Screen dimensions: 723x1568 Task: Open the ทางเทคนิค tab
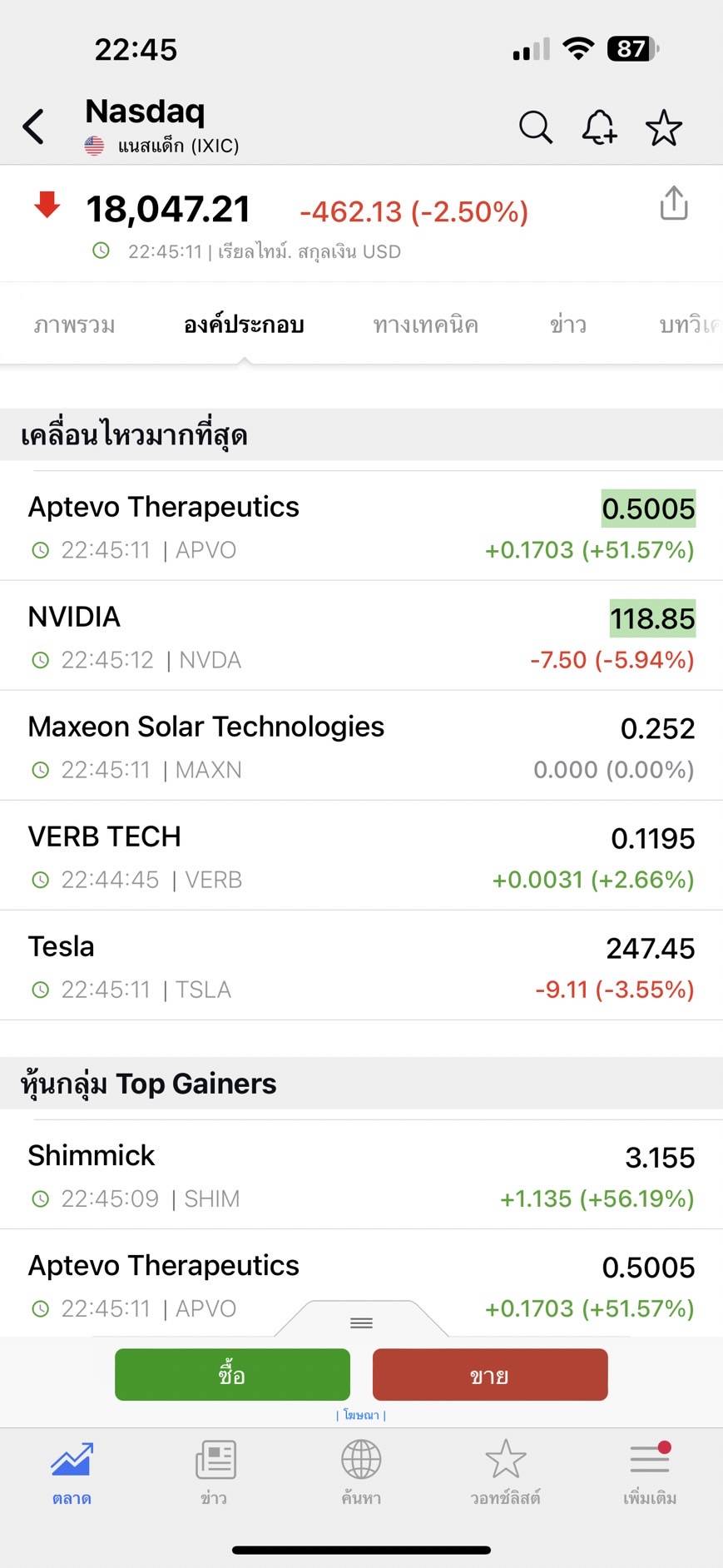[425, 325]
